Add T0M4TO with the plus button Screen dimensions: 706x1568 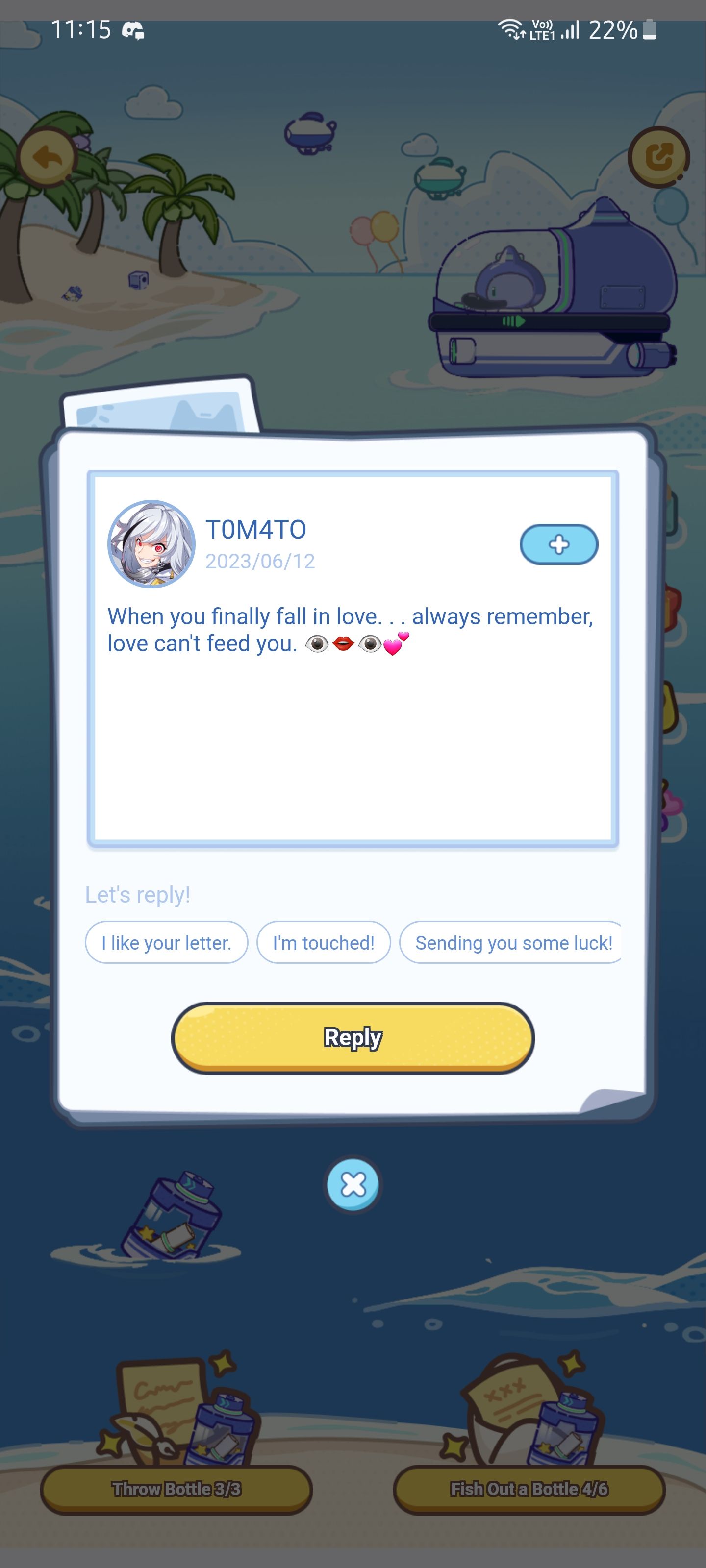pos(558,544)
